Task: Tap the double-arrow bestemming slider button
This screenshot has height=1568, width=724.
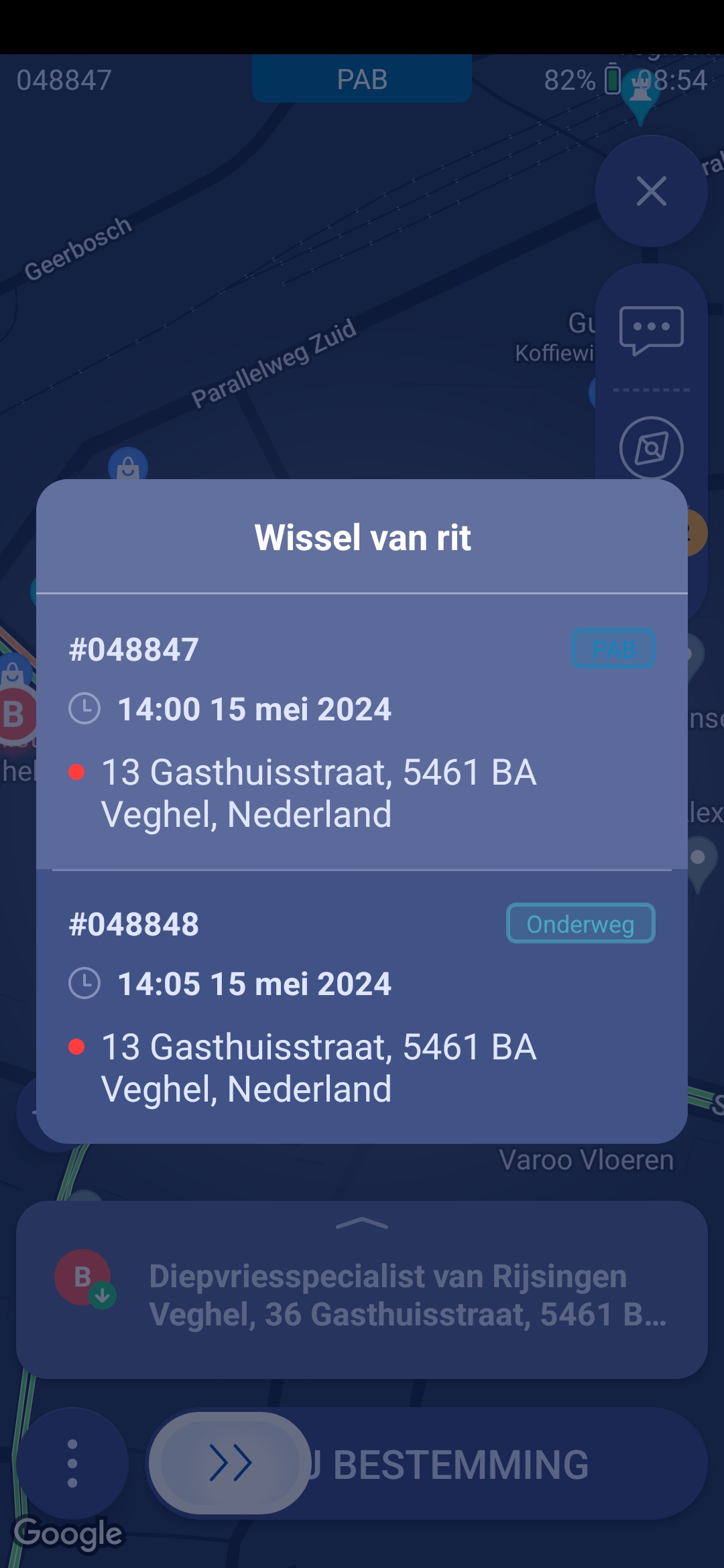Action: point(230,1463)
